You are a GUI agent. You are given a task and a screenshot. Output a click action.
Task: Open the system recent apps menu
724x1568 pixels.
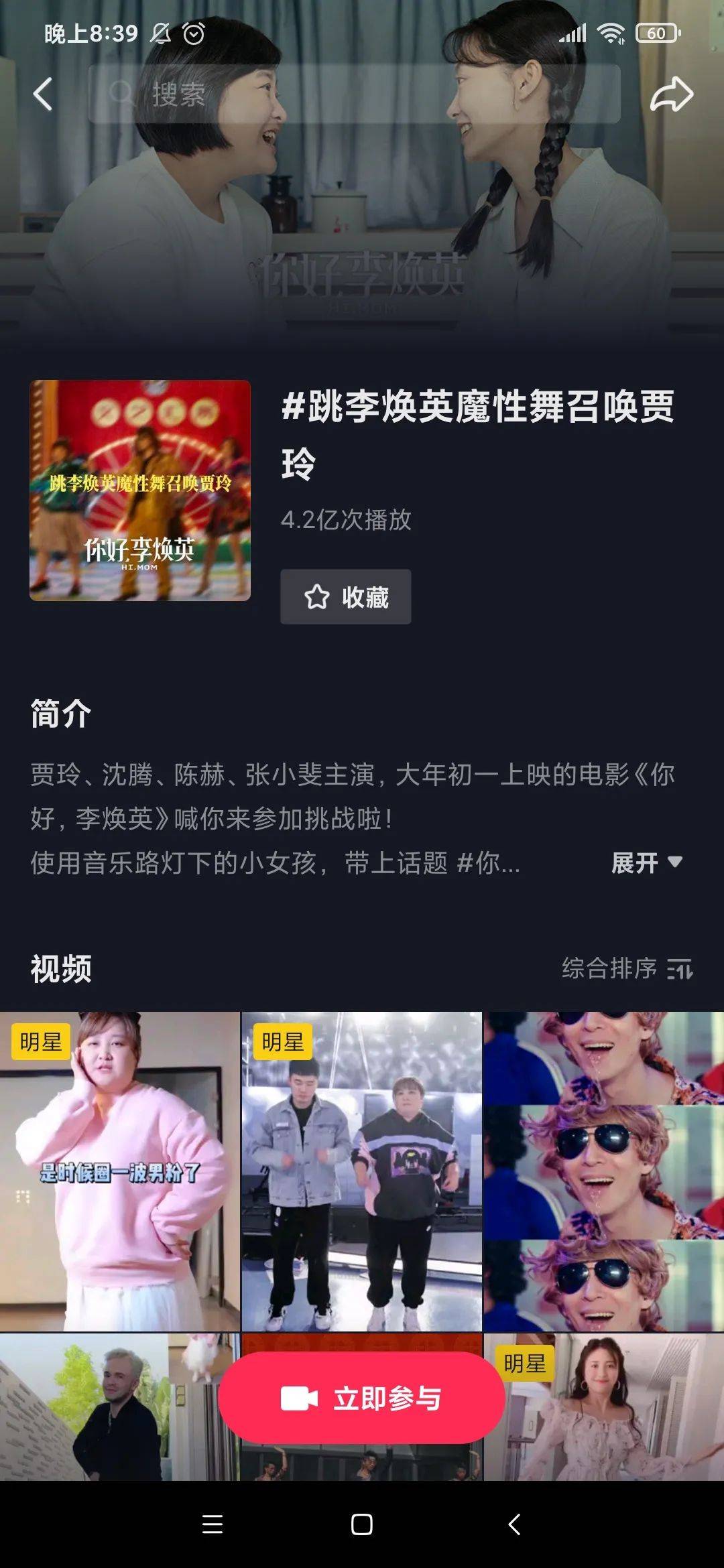tap(213, 1524)
